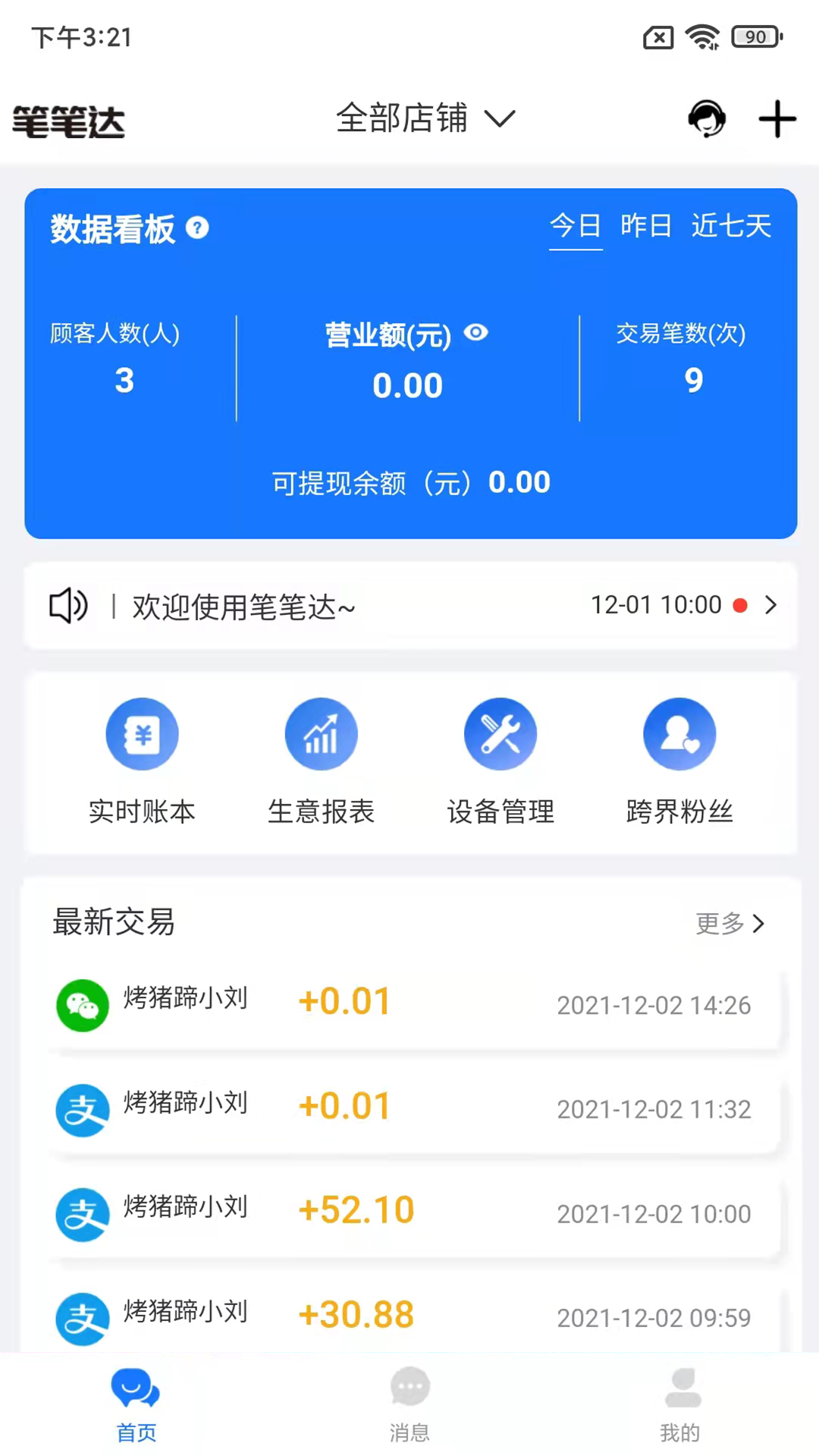819x1456 pixels.
Task: Tap the red dot next to the announcement
Action: pyautogui.click(x=740, y=606)
